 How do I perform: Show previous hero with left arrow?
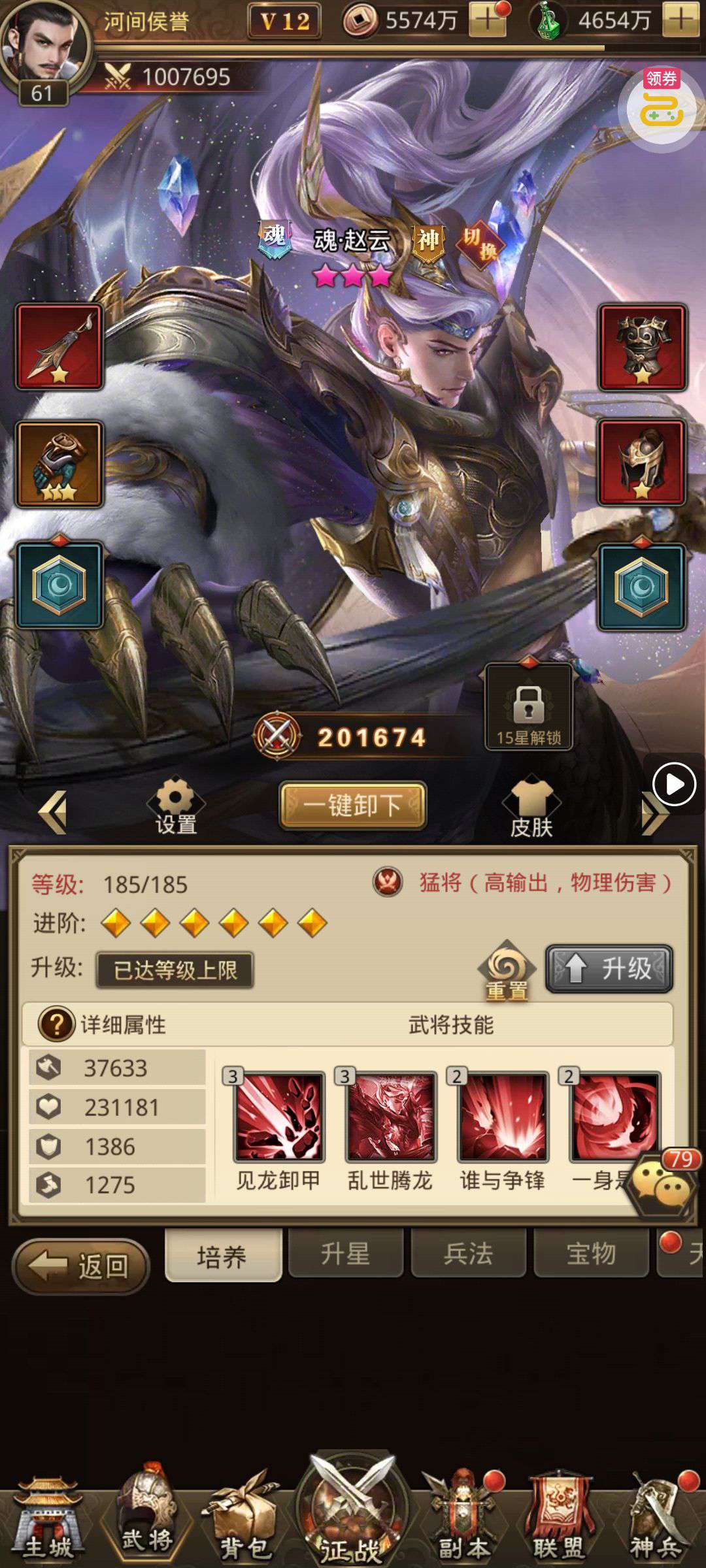(x=54, y=811)
